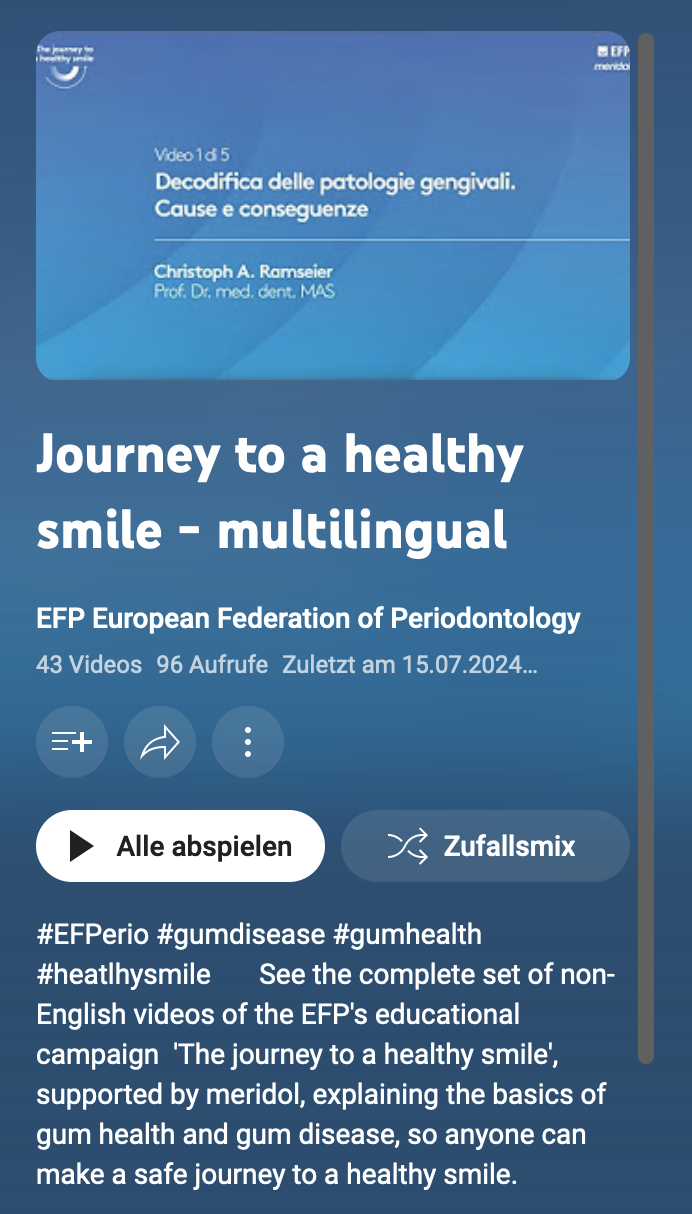Open the playlist cover video thumbnail
Image resolution: width=692 pixels, height=1214 pixels.
coord(333,205)
